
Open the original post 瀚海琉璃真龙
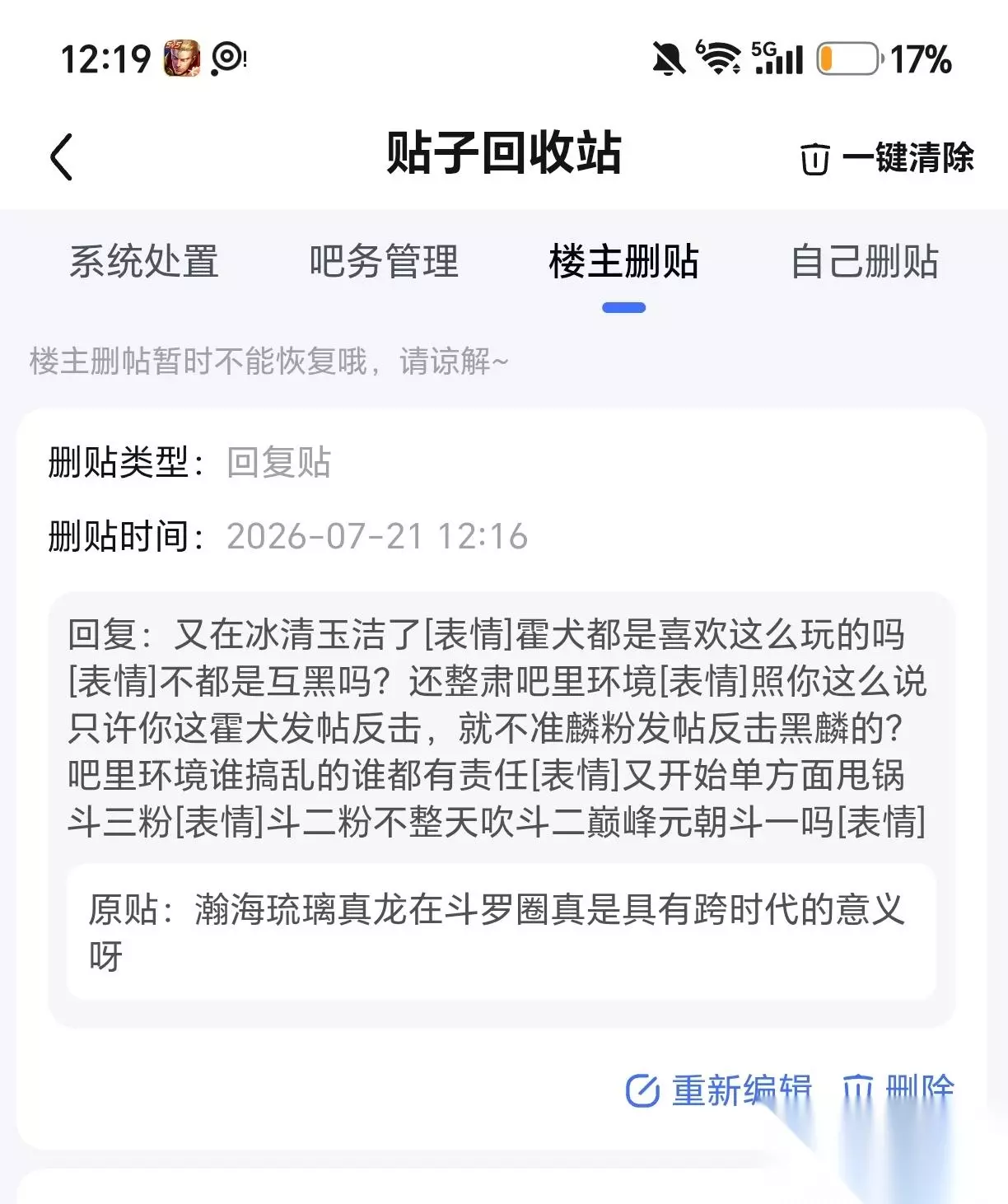[x=502, y=931]
